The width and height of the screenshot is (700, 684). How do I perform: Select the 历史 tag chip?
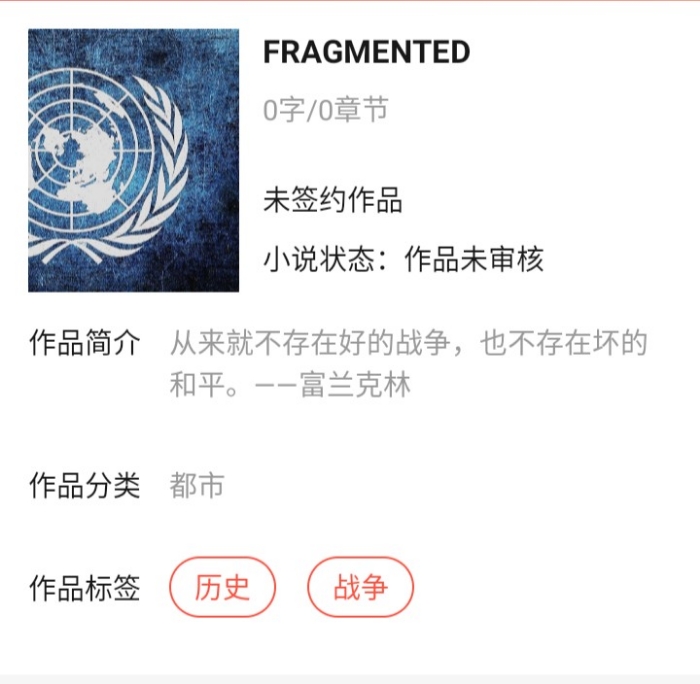pos(222,587)
